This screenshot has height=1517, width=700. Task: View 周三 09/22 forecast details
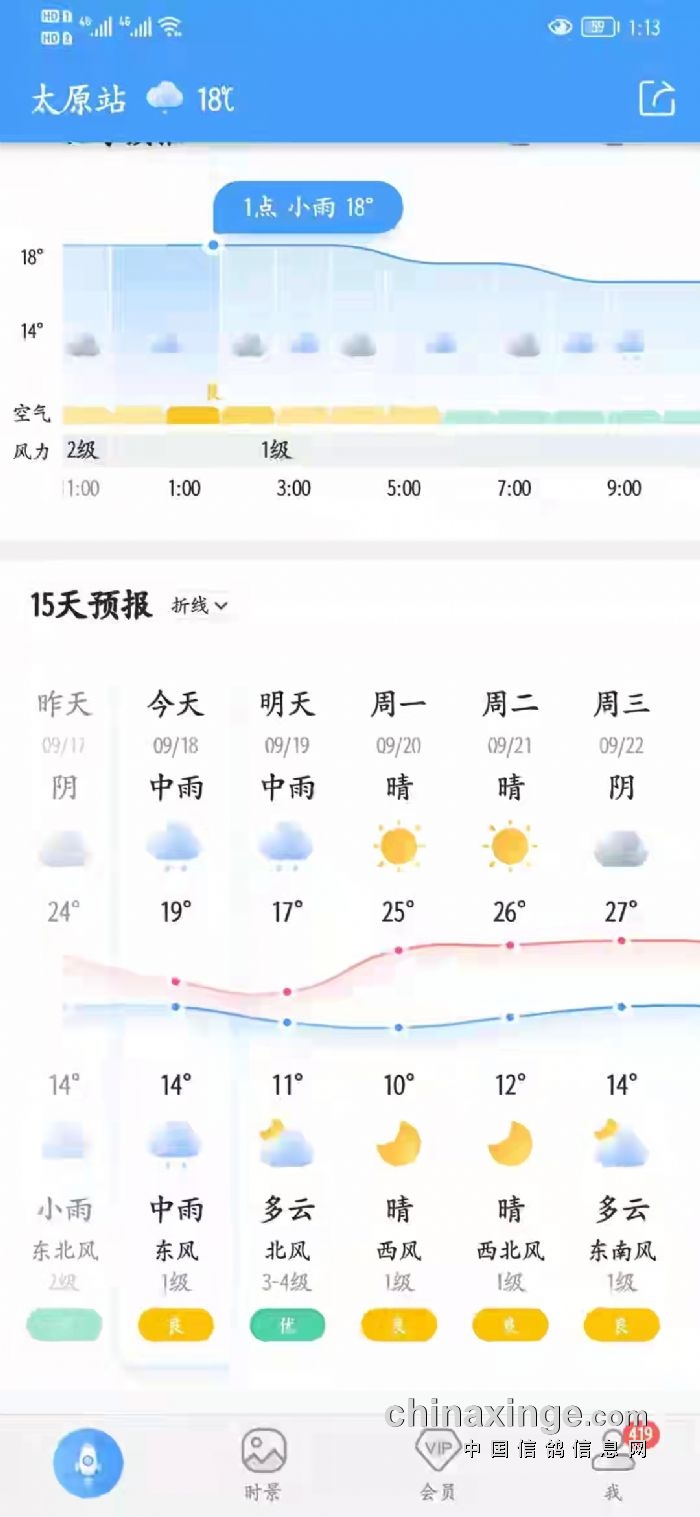click(621, 1000)
